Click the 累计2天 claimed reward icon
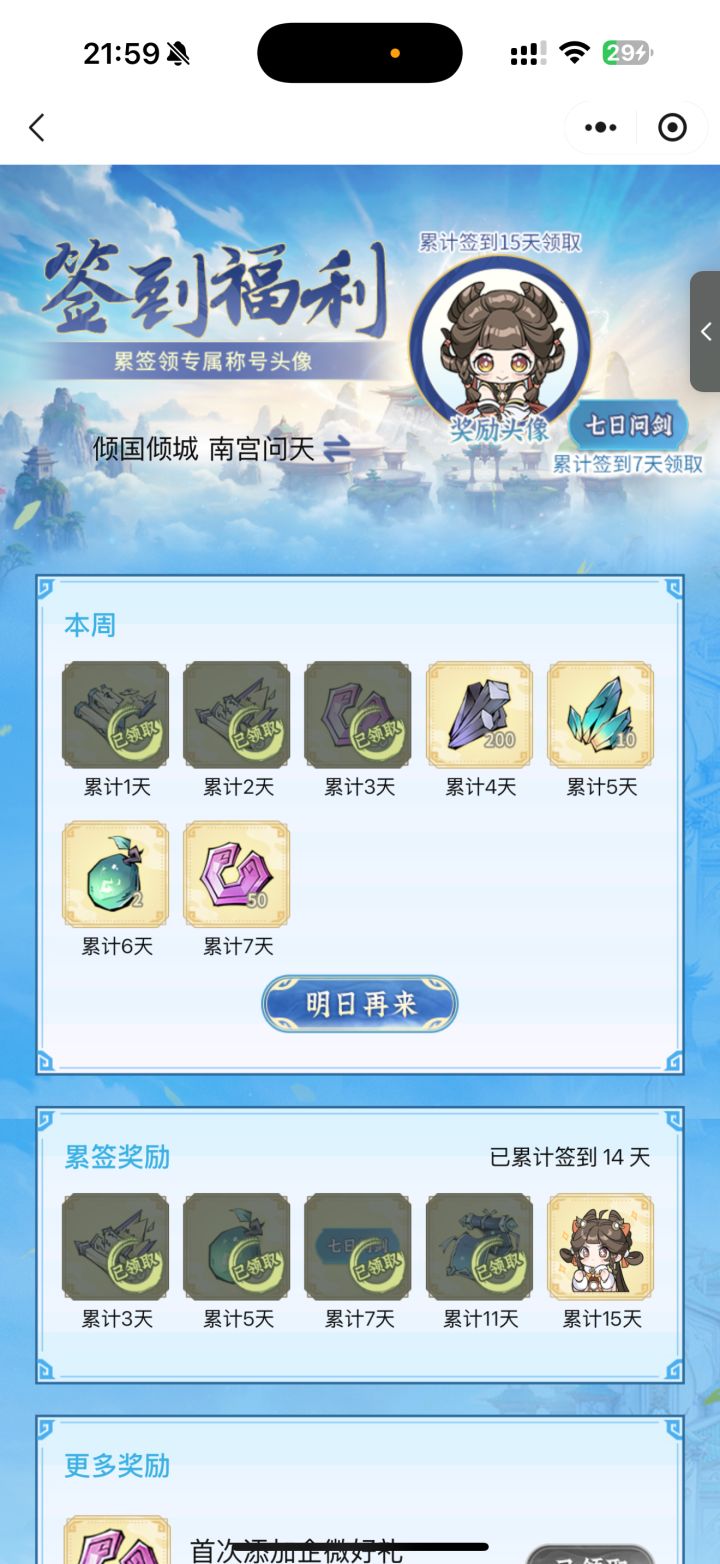 [236, 714]
